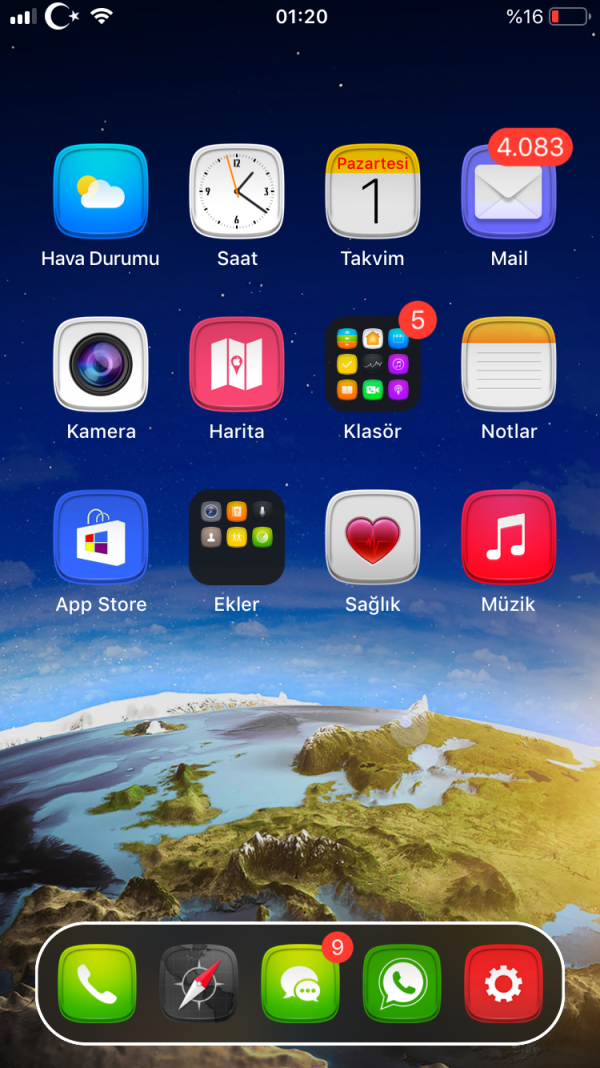Open the Takvim calendar app
600x1068 pixels.
[x=372, y=192]
